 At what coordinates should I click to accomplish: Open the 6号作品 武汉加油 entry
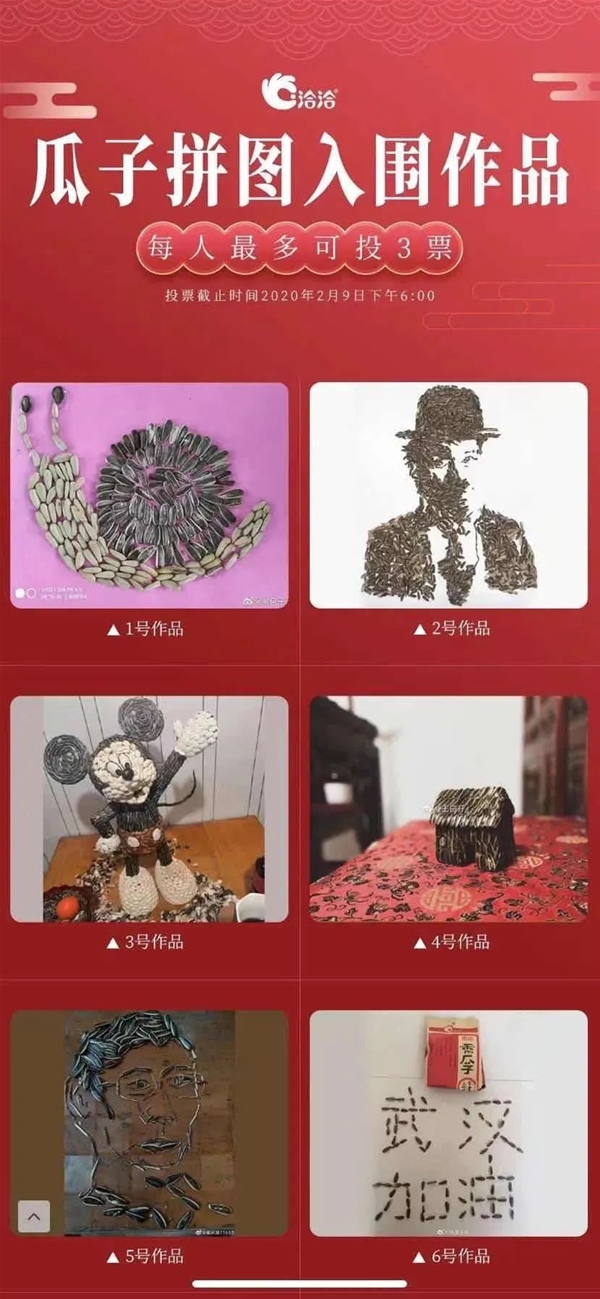pos(449,1122)
